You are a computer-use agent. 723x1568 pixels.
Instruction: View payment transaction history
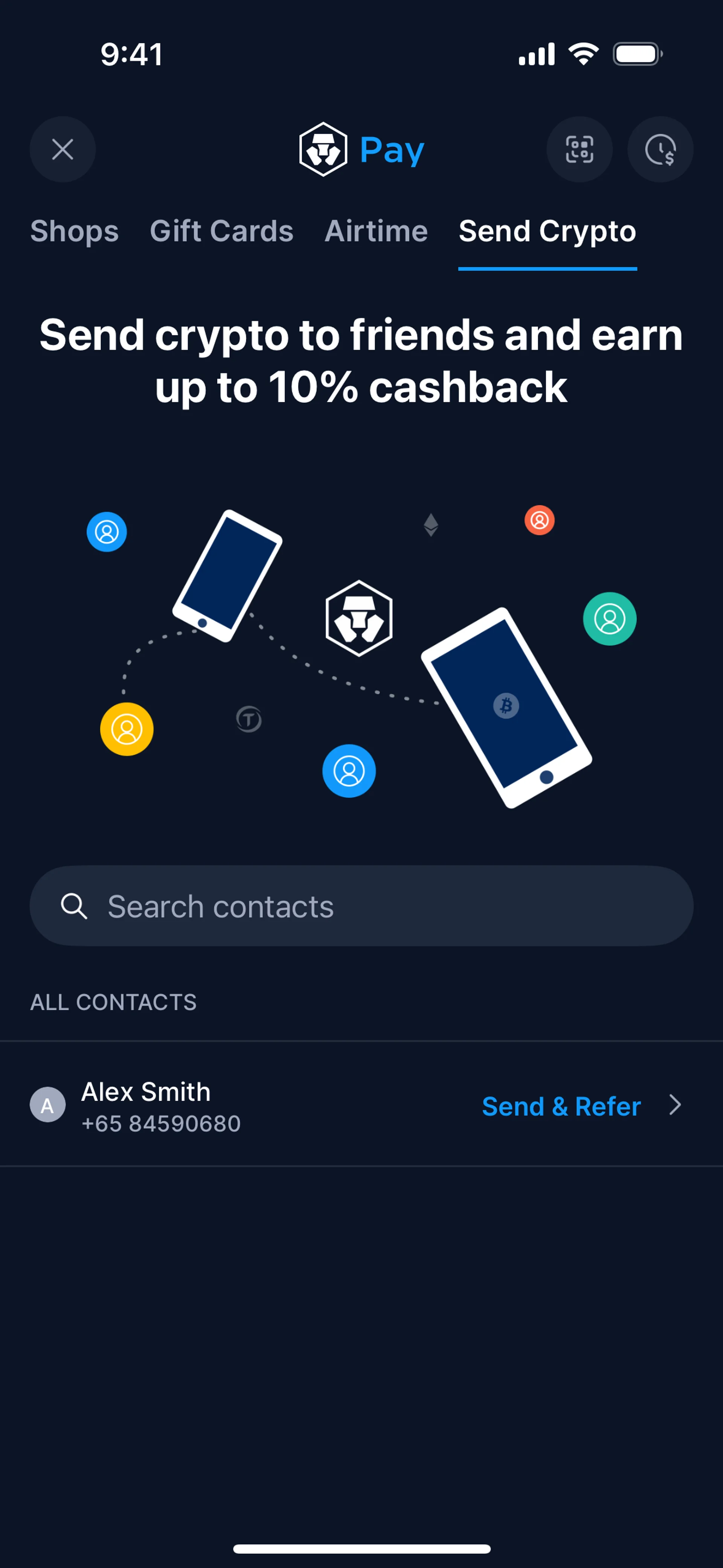click(660, 149)
